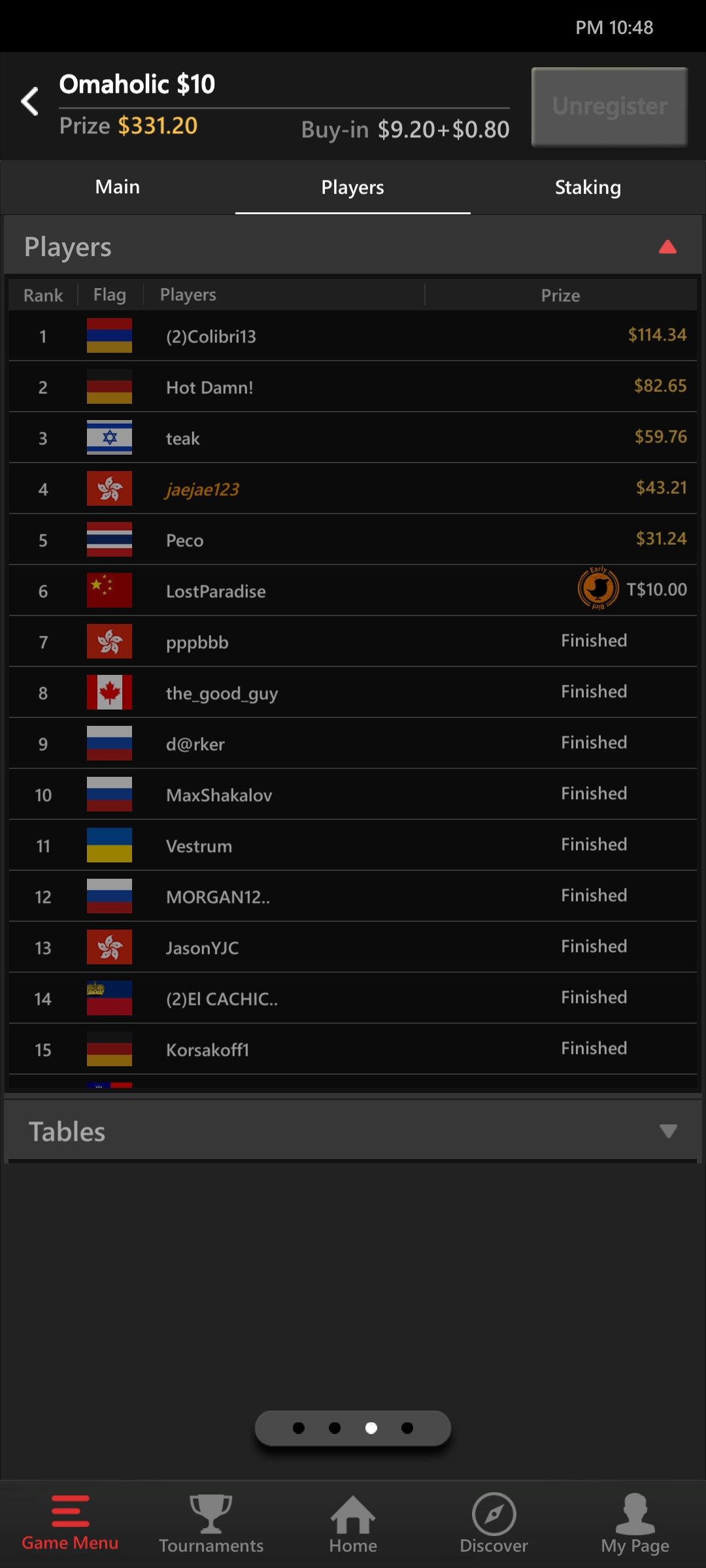Screen dimensions: 706x1568
Task: Open the Home tab
Action: pyautogui.click(x=353, y=1522)
